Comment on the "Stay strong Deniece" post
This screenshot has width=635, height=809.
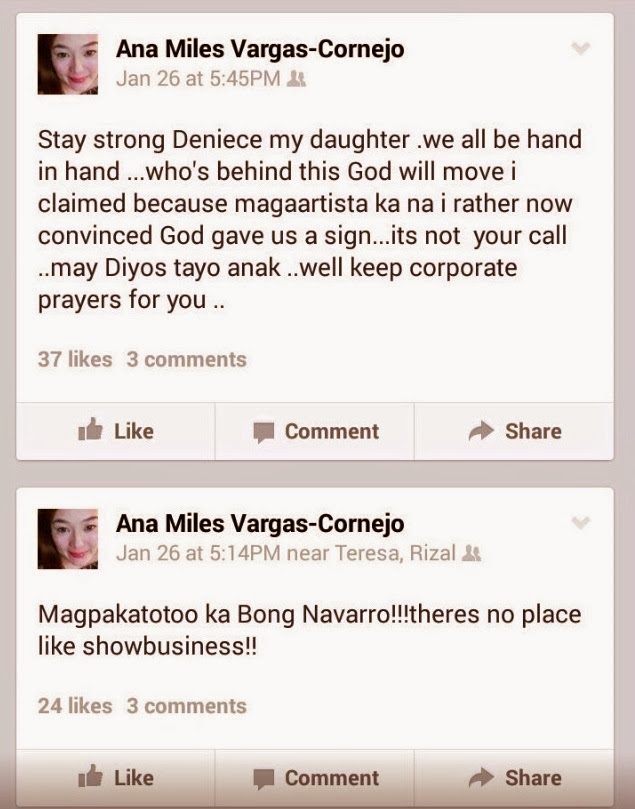coord(315,431)
